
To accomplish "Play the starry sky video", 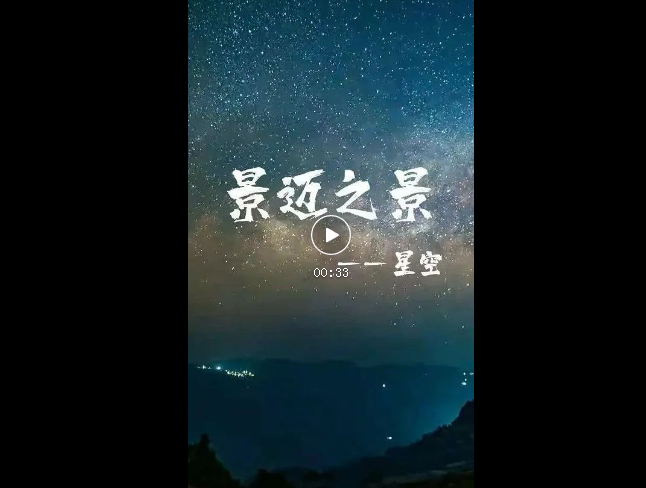I will [x=330, y=236].
